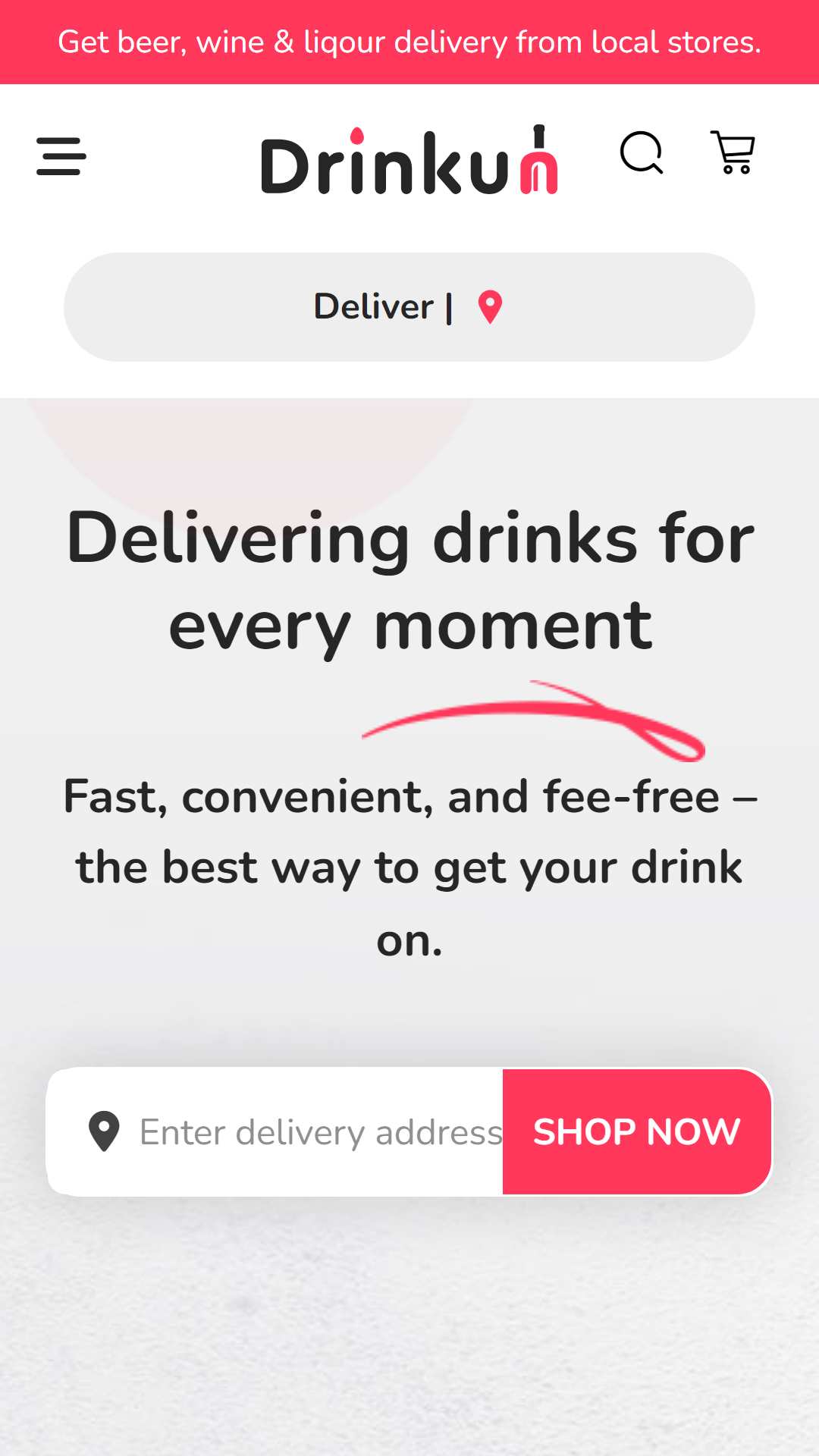Viewport: 819px width, 1456px height.
Task: View the shopping cart
Action: click(x=733, y=153)
